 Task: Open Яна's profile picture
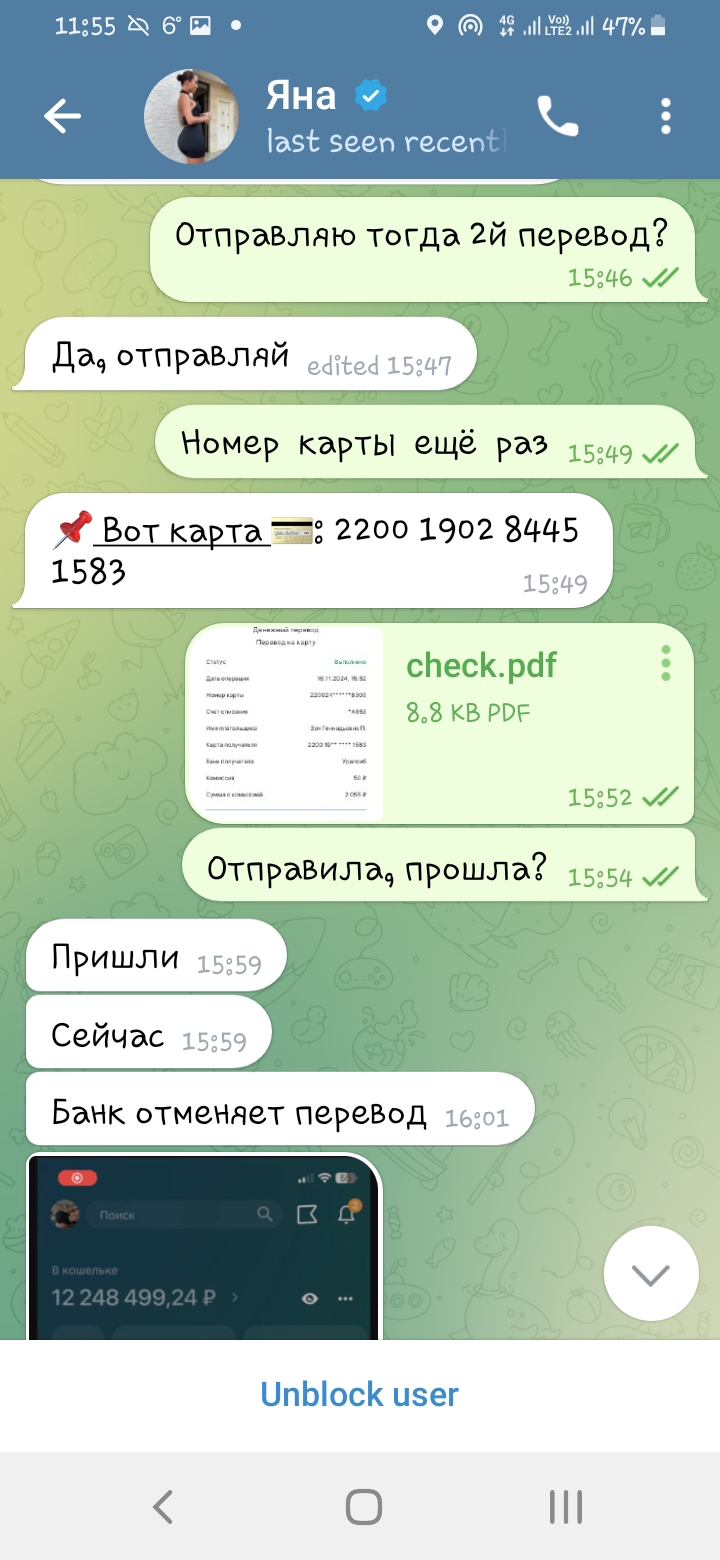point(192,116)
